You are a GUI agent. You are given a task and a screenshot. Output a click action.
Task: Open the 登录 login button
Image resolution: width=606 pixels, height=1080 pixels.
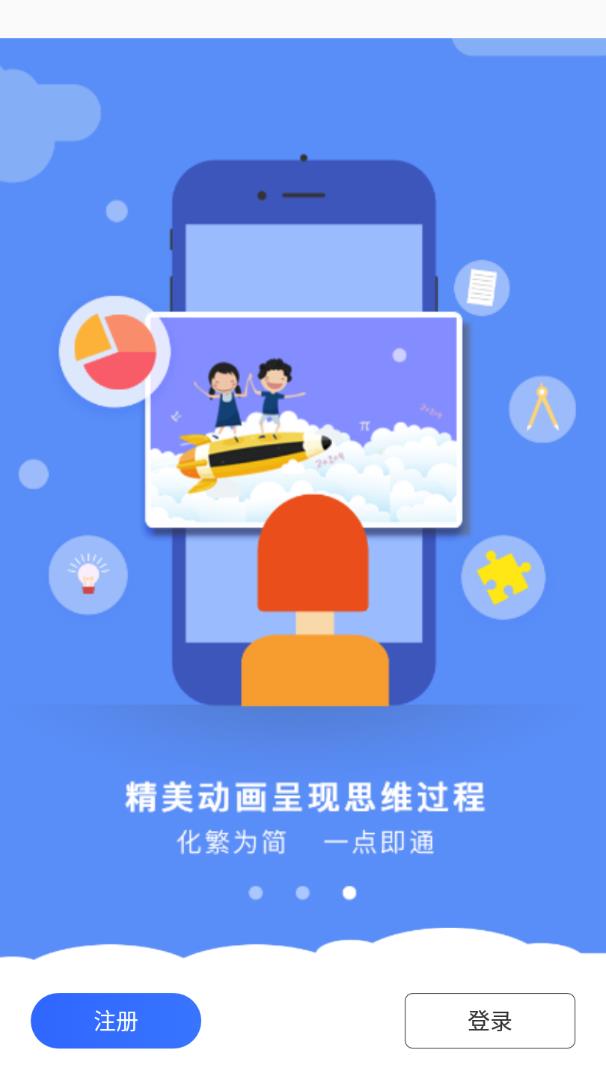click(x=490, y=1021)
